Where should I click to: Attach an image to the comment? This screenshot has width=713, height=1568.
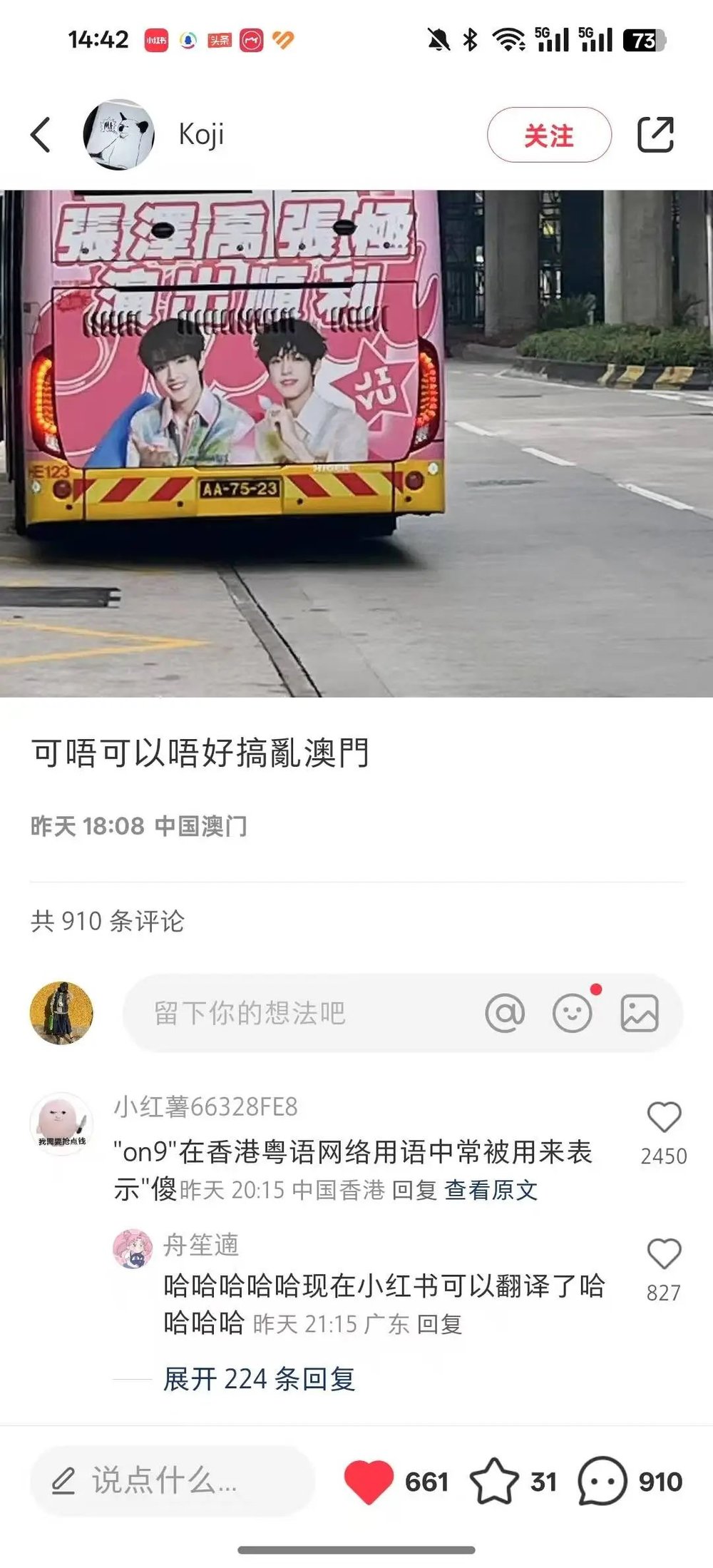click(639, 1013)
